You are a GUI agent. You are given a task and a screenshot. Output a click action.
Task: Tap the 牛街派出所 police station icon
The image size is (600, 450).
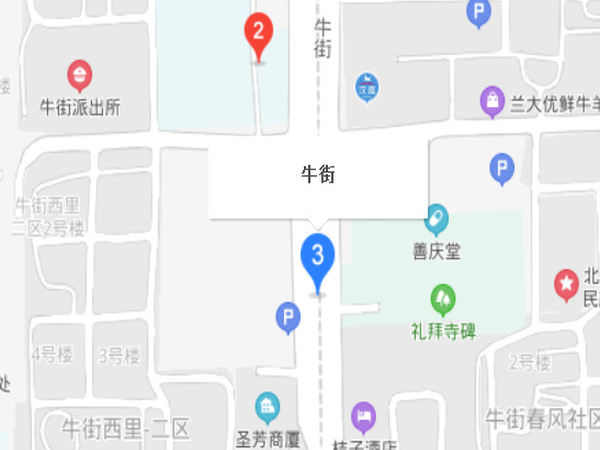point(79,74)
